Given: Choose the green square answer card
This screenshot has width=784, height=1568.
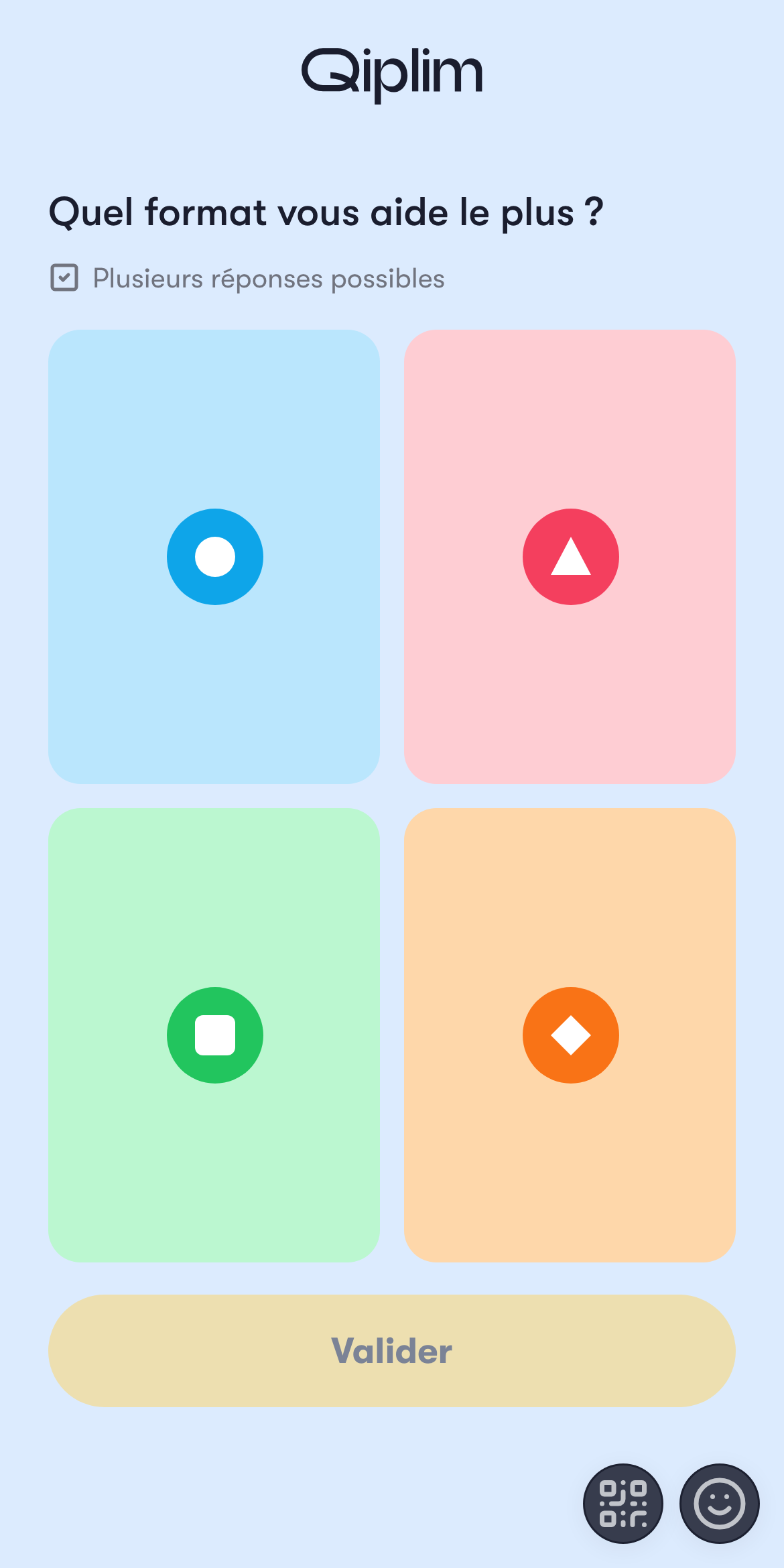Looking at the screenshot, I should tap(214, 1035).
